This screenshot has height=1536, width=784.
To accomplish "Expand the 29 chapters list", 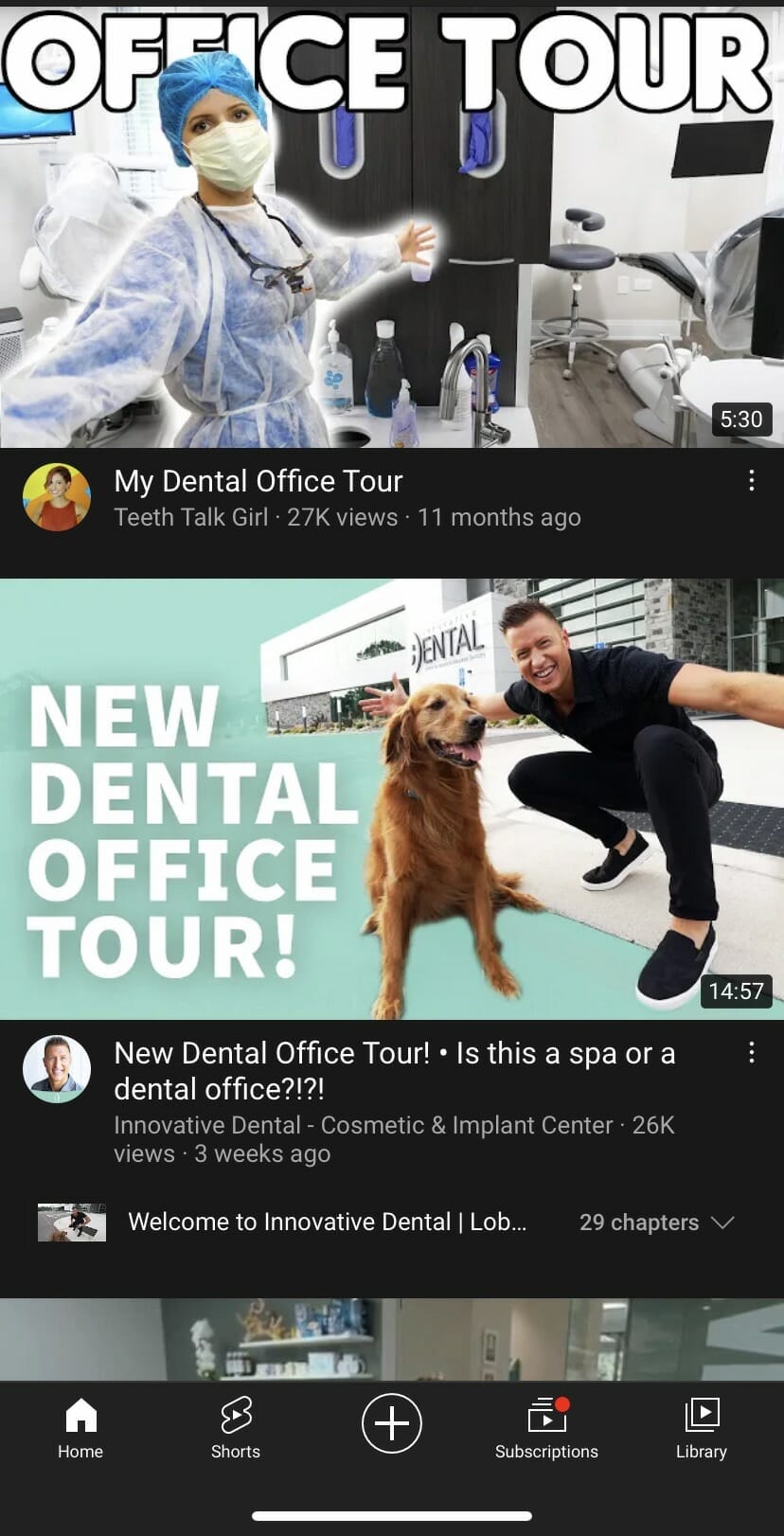I will 656,1223.
